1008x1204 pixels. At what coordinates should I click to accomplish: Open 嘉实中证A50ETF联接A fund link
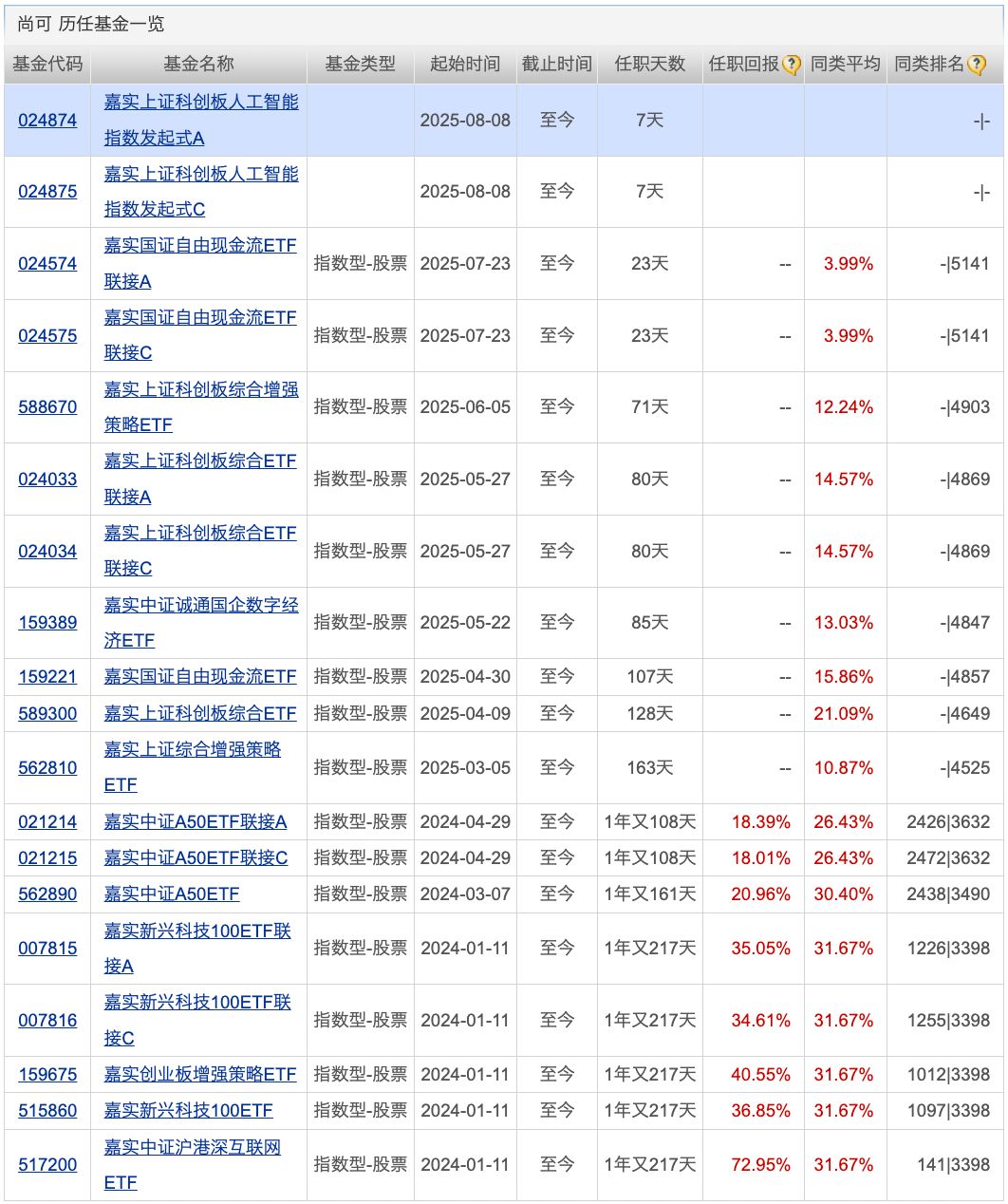click(195, 822)
